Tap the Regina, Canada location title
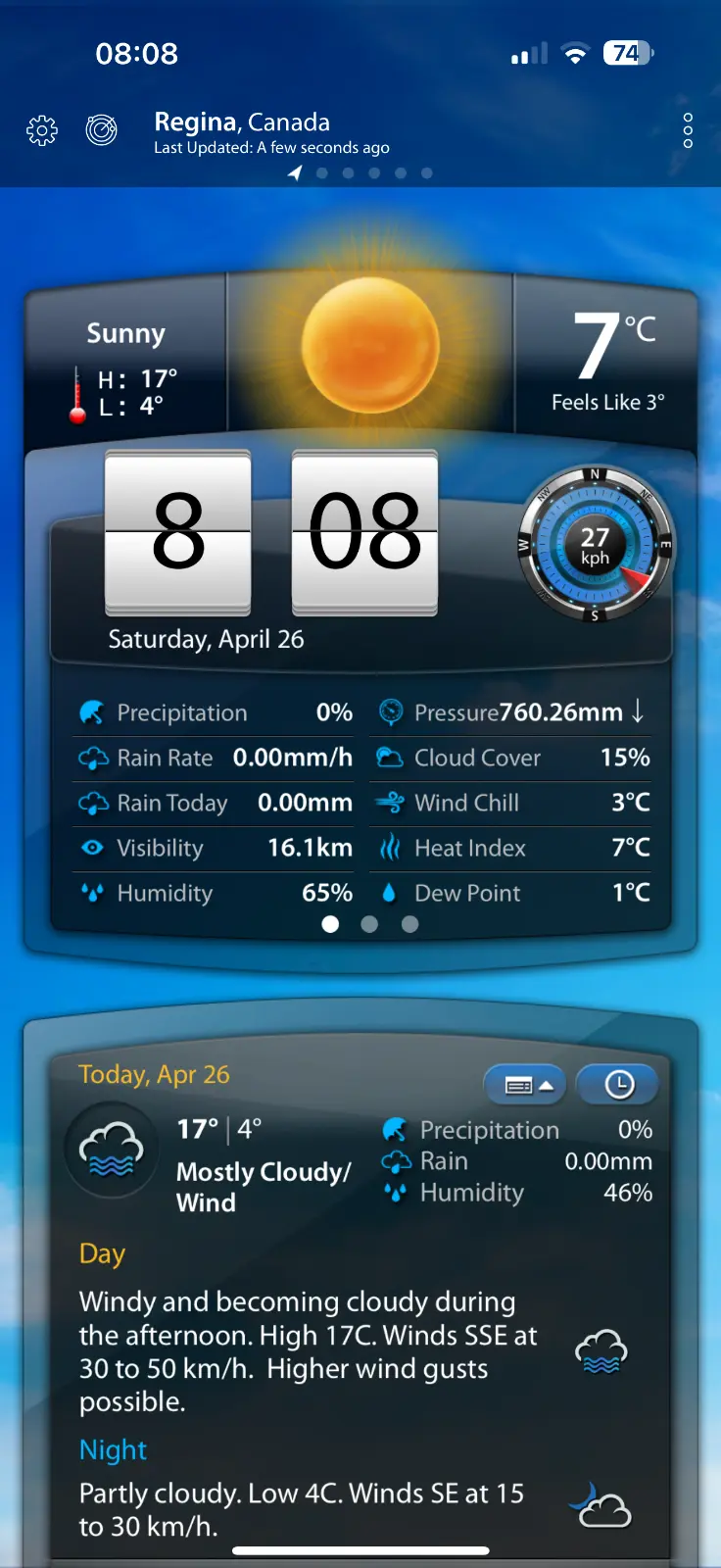This screenshot has width=721, height=1568. [242, 122]
